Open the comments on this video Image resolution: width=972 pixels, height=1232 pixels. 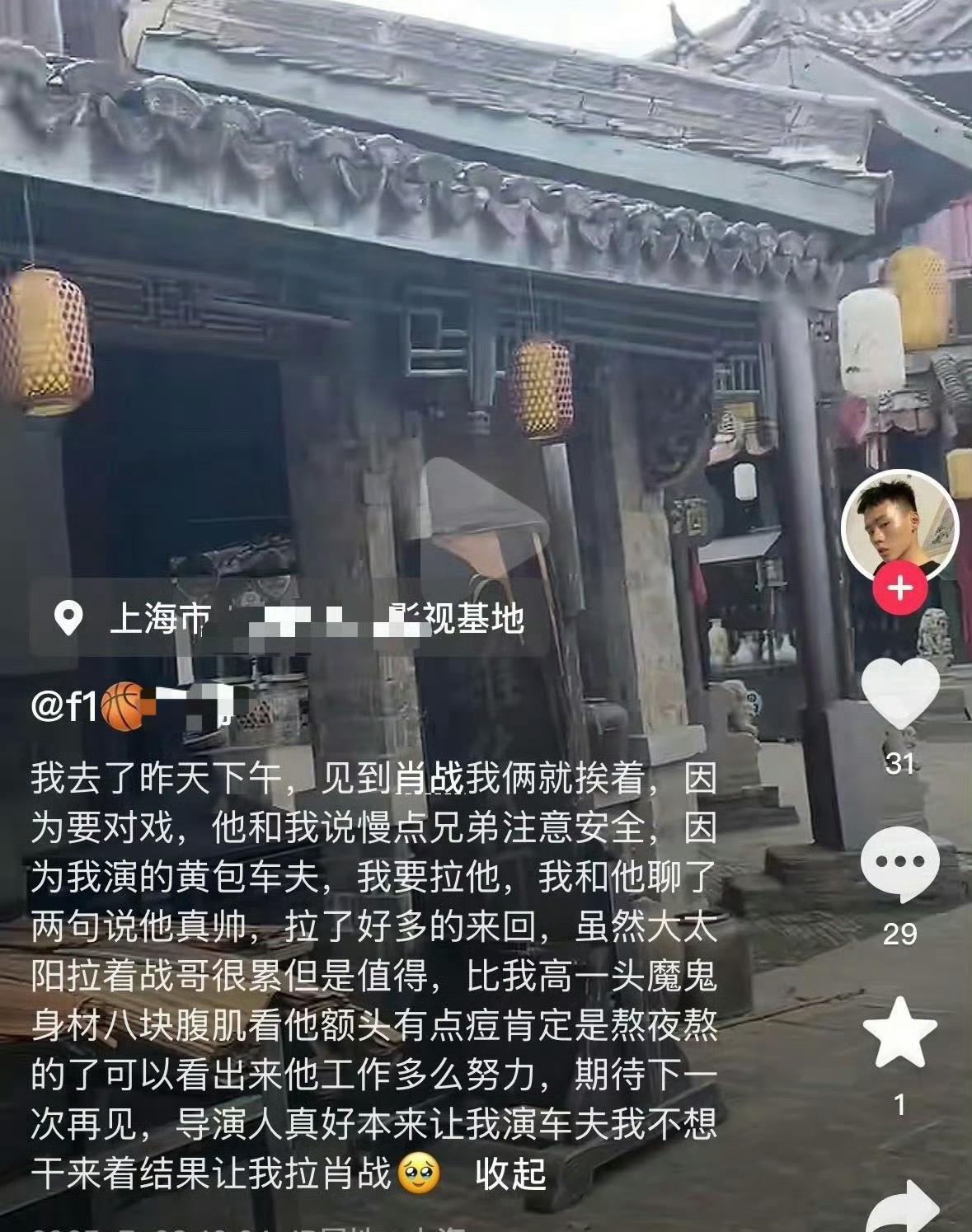[900, 864]
